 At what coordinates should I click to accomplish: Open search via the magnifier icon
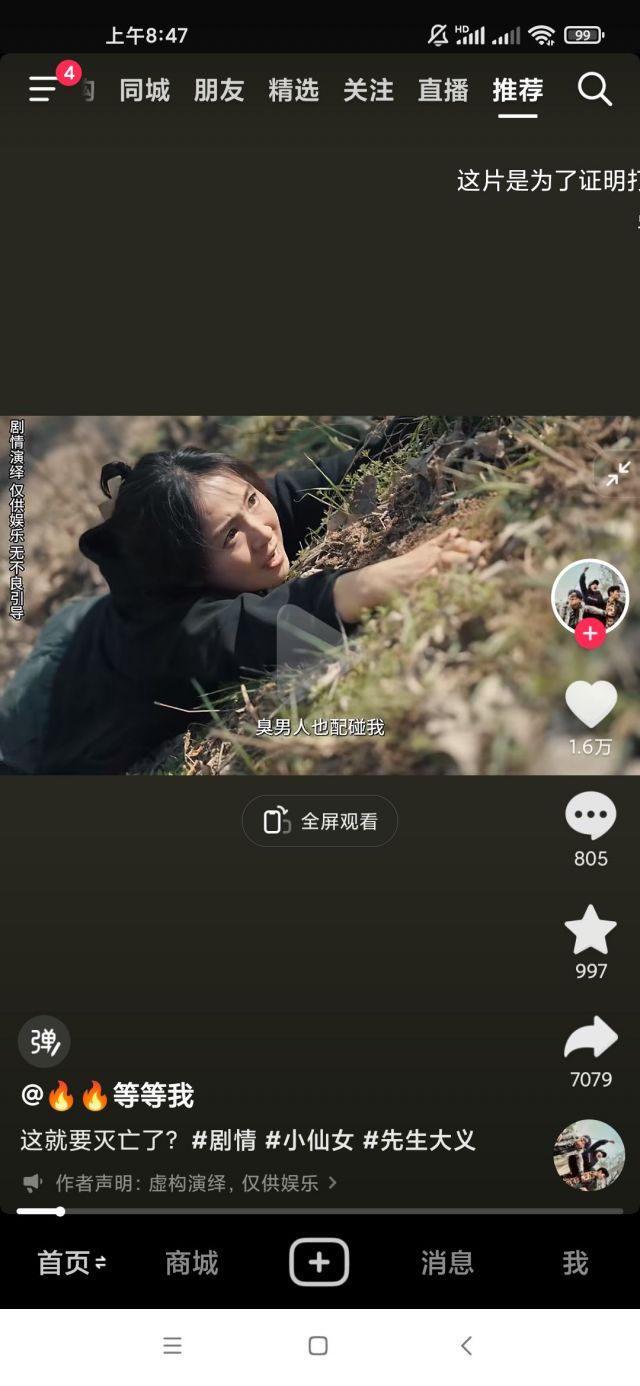(594, 90)
